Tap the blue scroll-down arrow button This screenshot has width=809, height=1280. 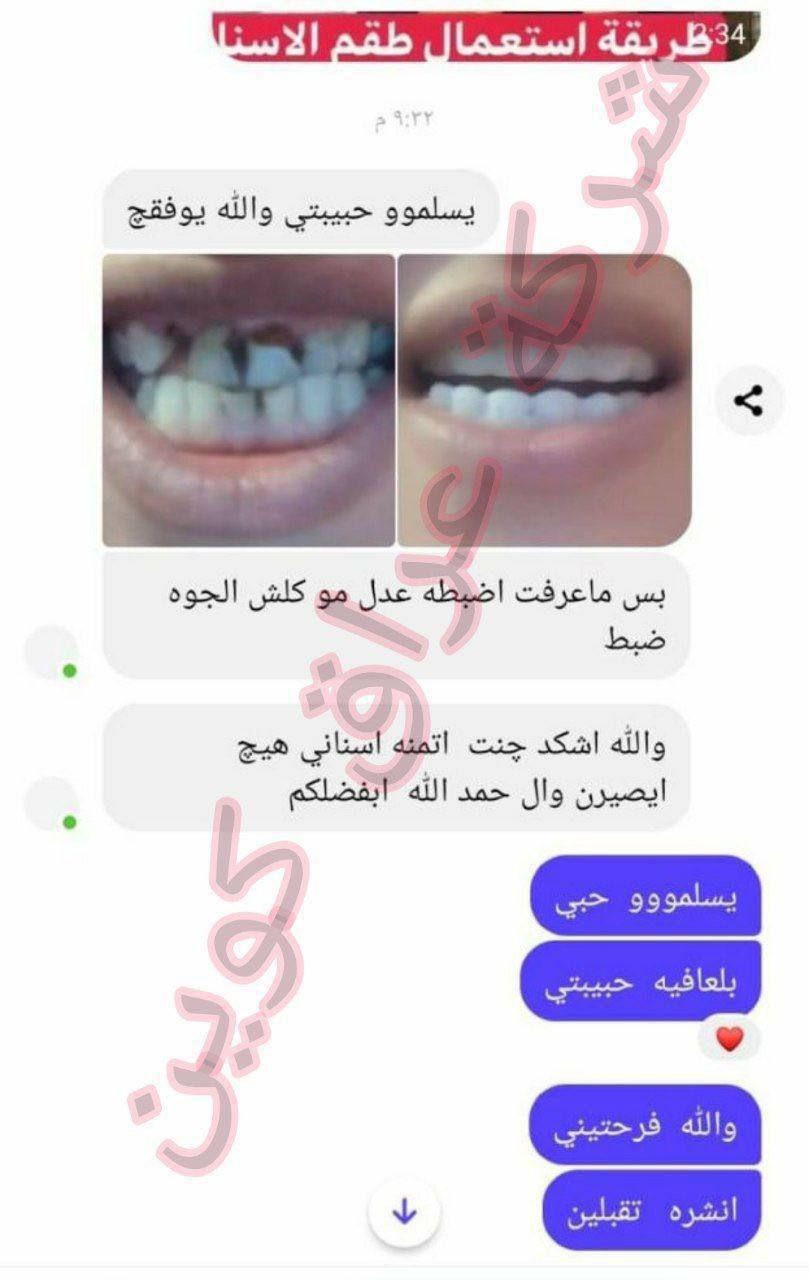404,1209
